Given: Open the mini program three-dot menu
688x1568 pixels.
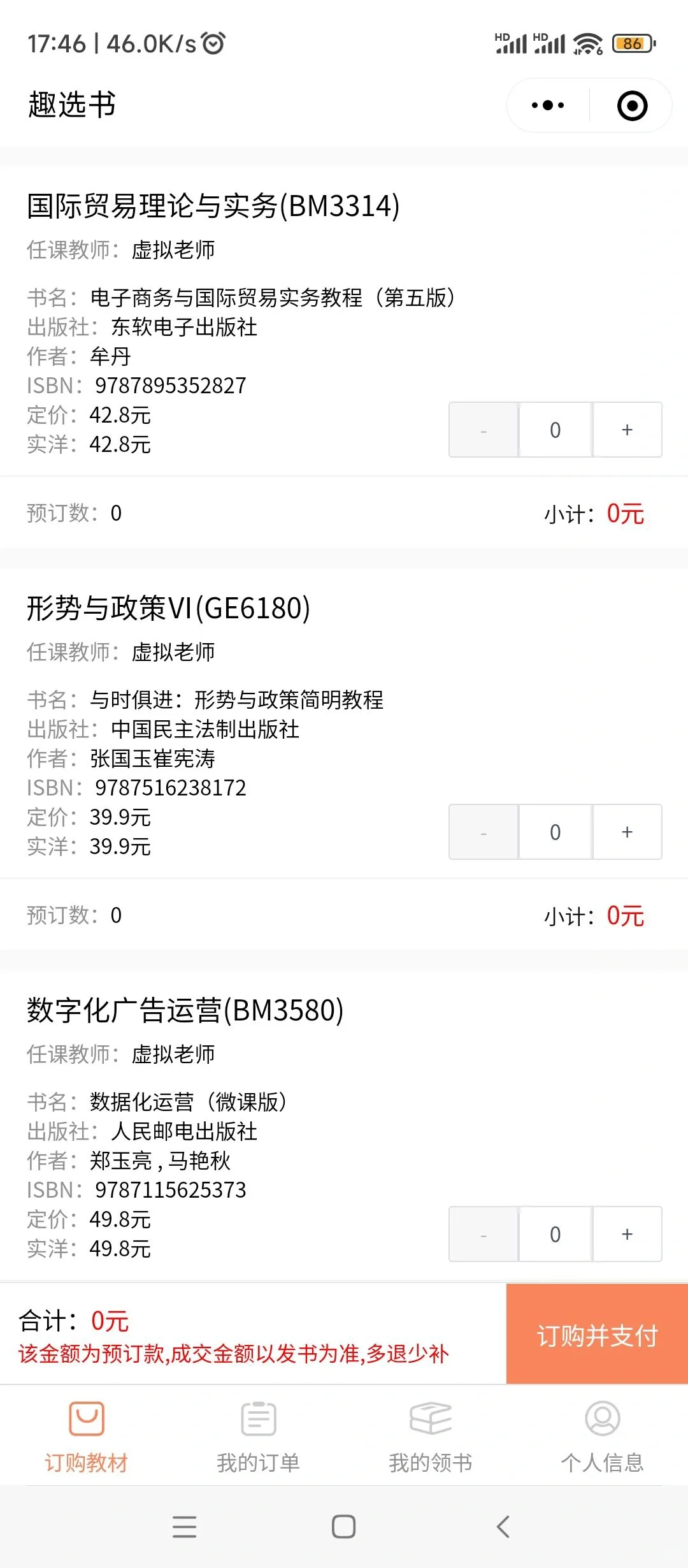Looking at the screenshot, I should point(548,105).
